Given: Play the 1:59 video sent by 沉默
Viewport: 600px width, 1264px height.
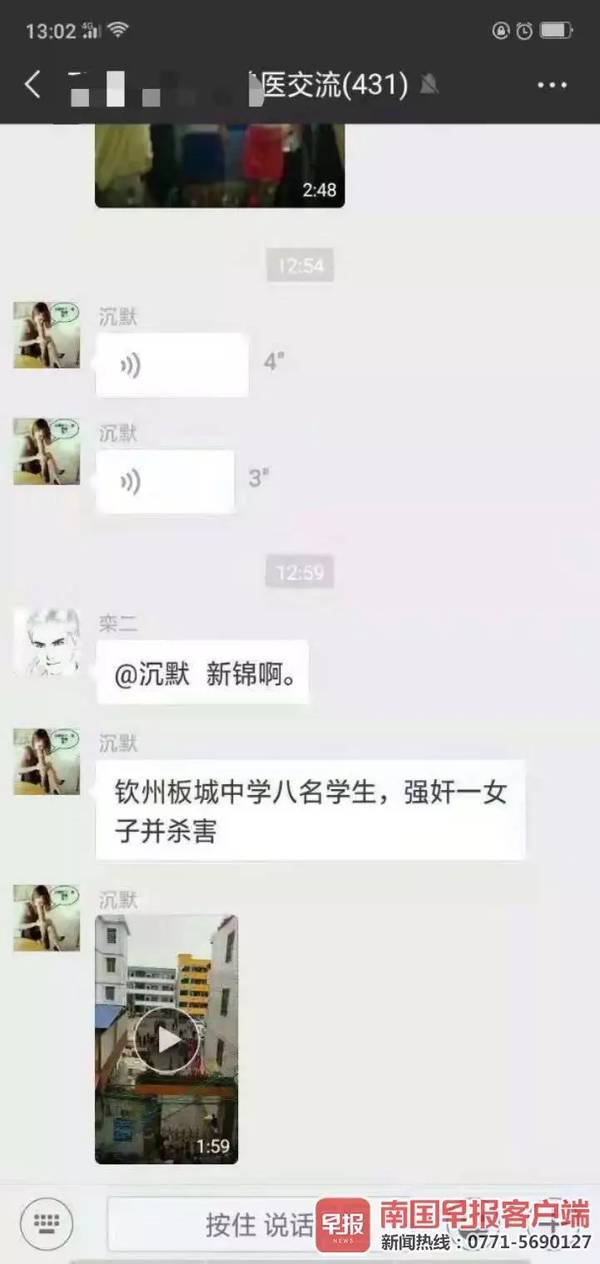Looking at the screenshot, I should tap(167, 1040).
